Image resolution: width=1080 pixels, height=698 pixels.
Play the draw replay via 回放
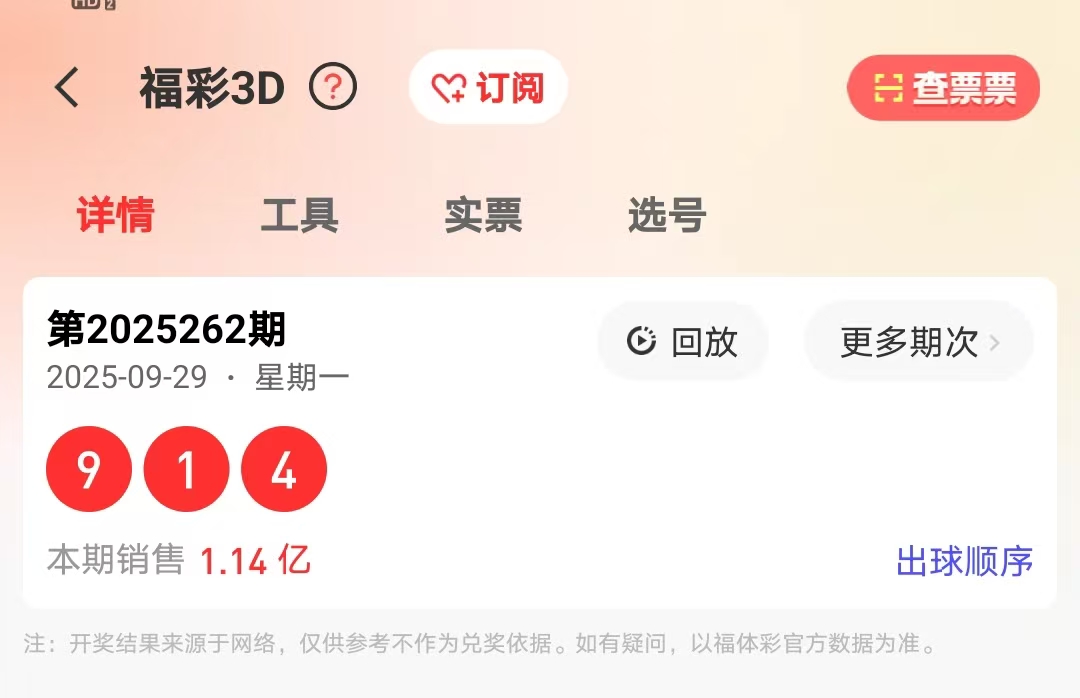(683, 342)
